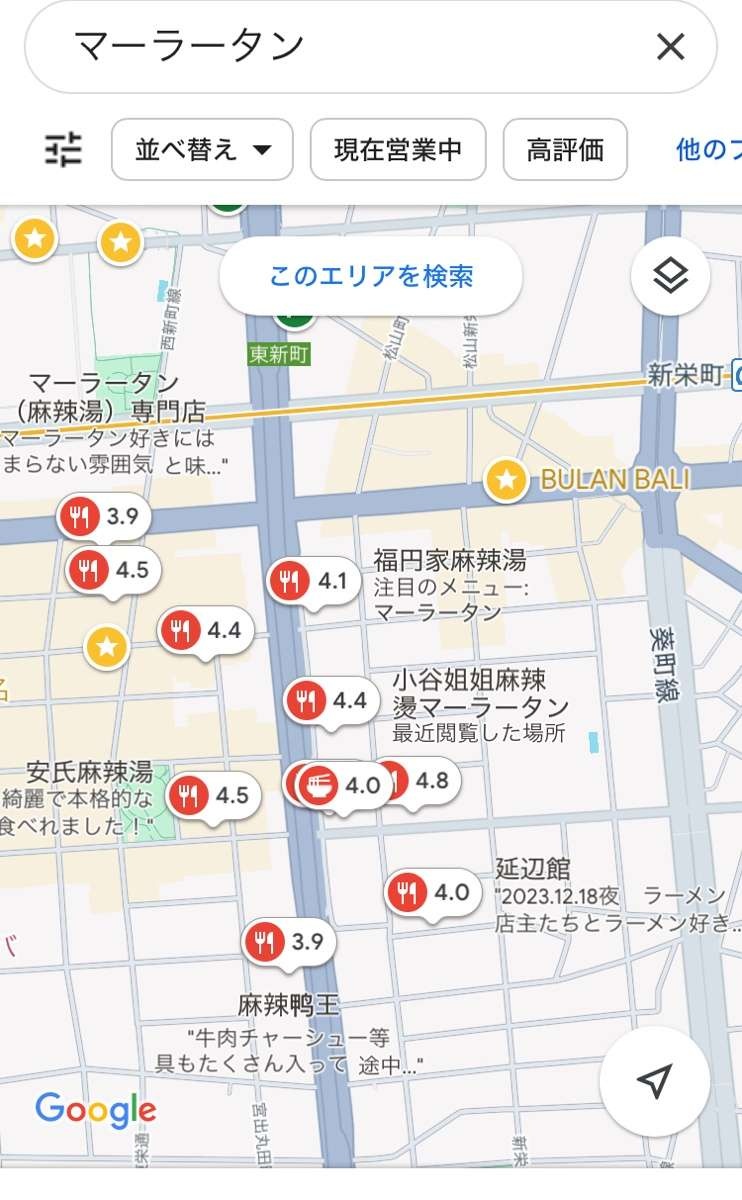Image resolution: width=742 pixels, height=1200 pixels.
Task: Clear the マーラータン search text
Action: [669, 46]
